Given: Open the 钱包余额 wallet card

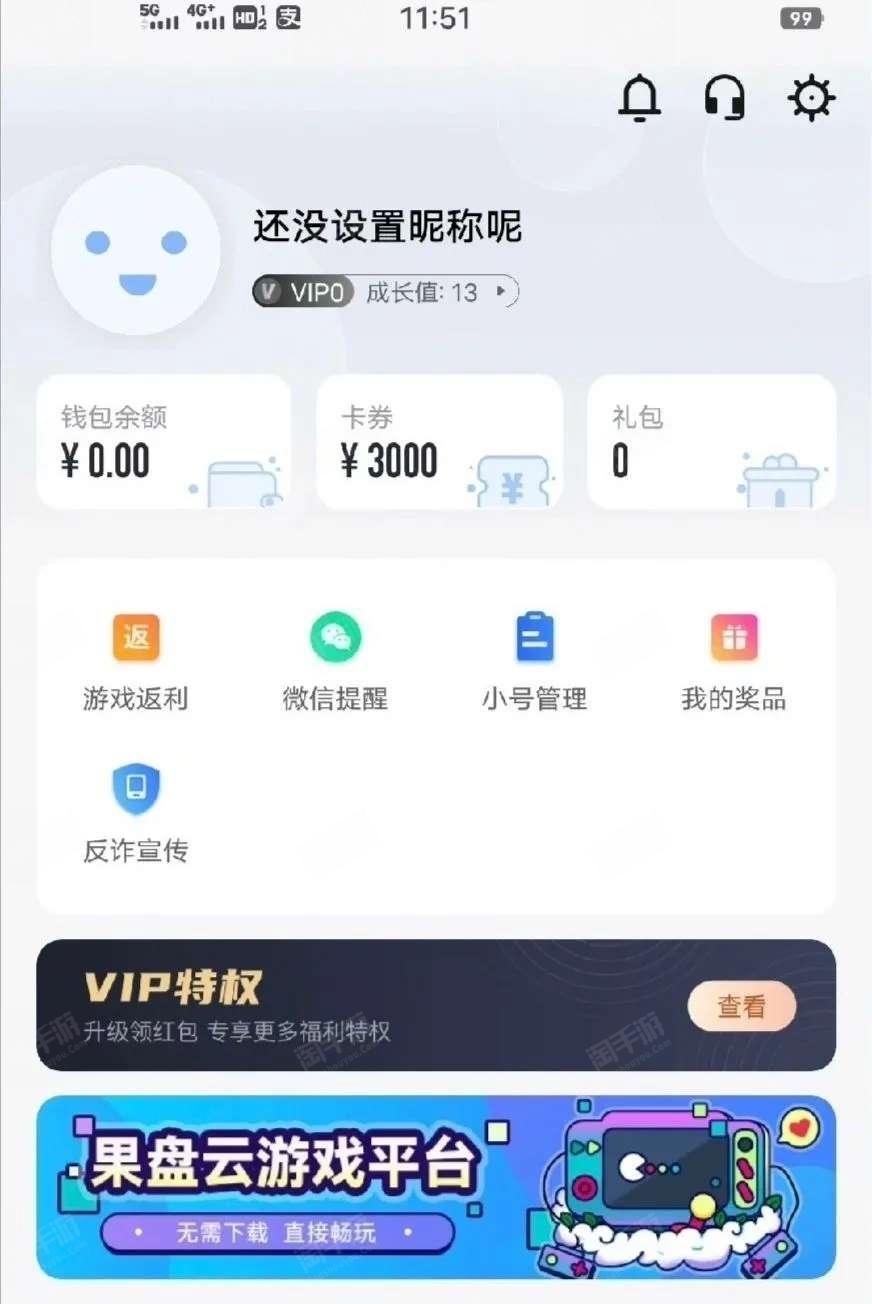Looking at the screenshot, I should tap(164, 442).
